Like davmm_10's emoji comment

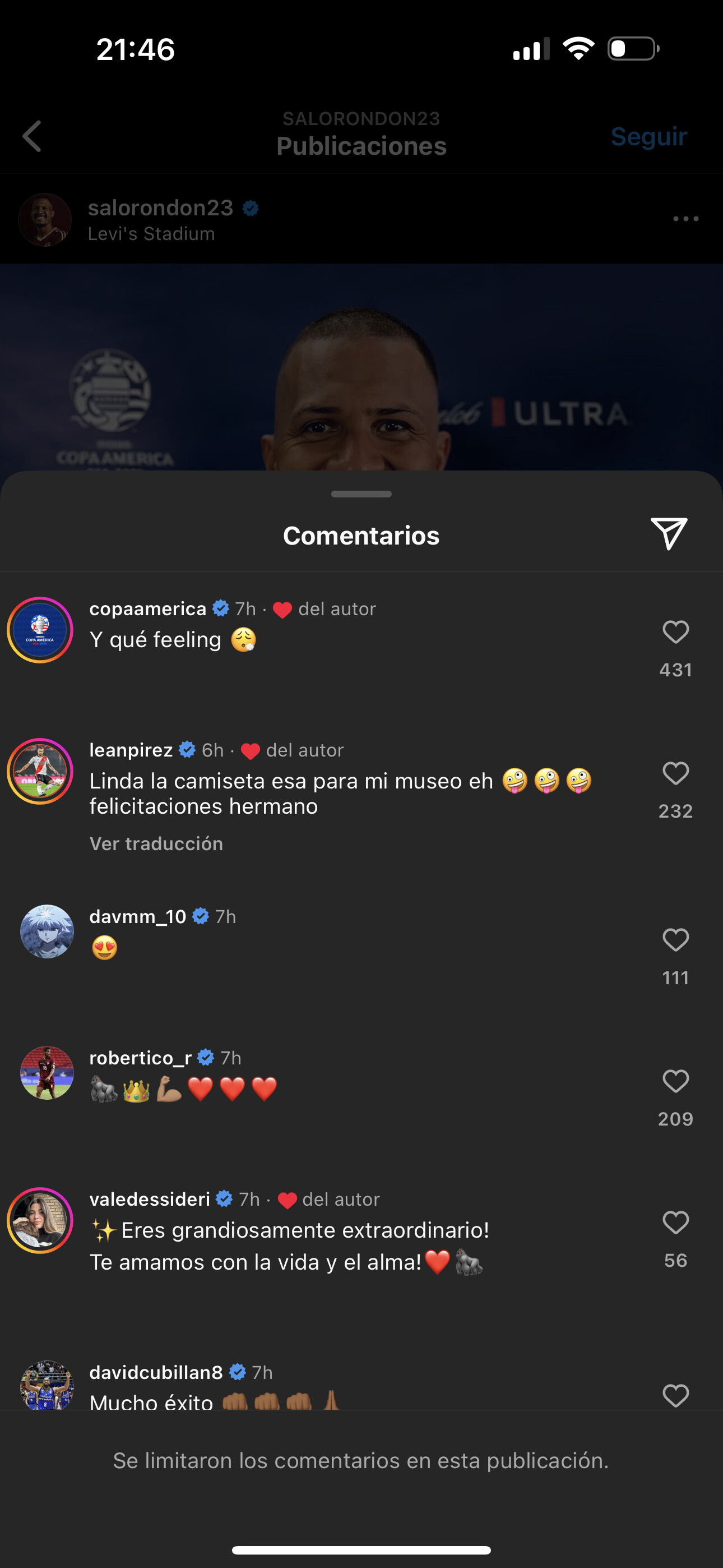point(675,940)
